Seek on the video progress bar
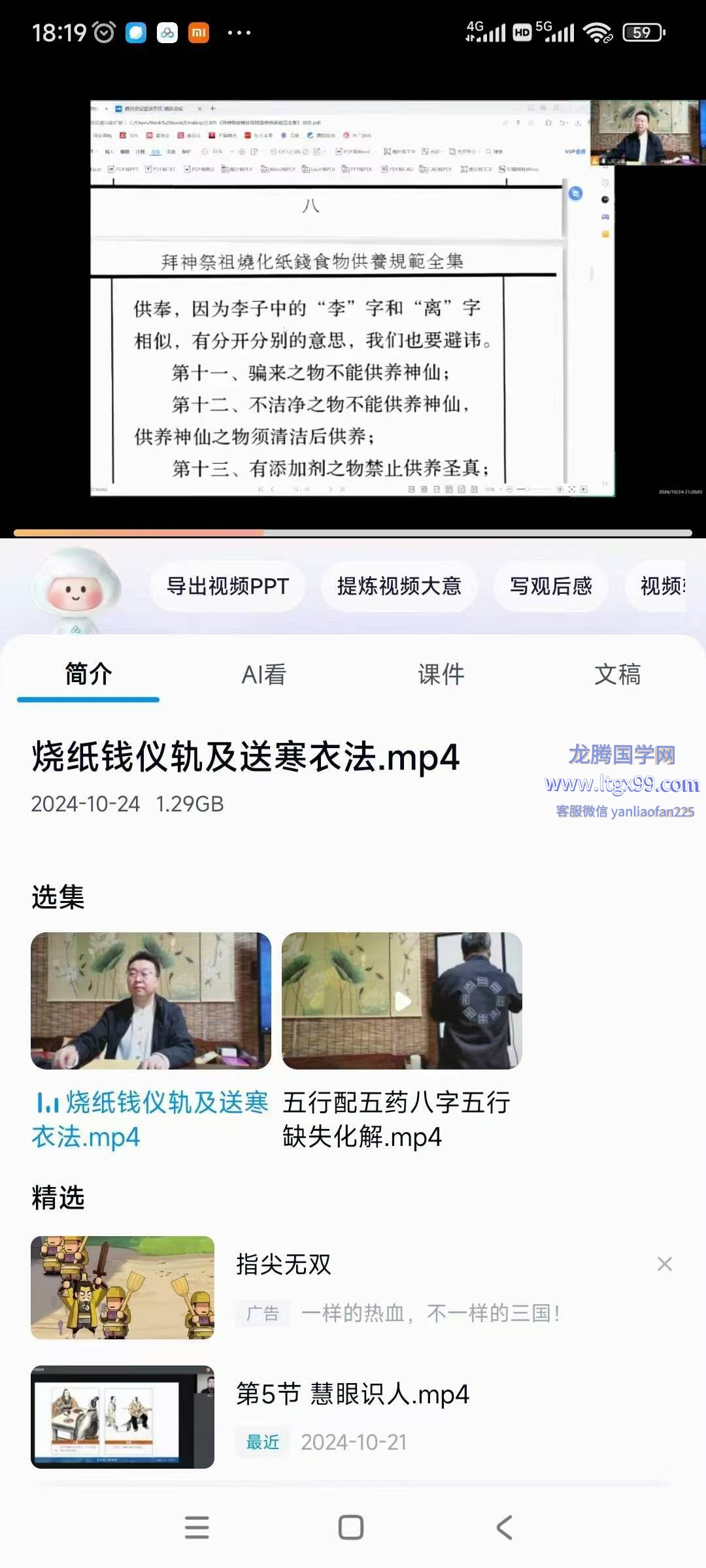Image resolution: width=706 pixels, height=1568 pixels. pyautogui.click(x=353, y=533)
